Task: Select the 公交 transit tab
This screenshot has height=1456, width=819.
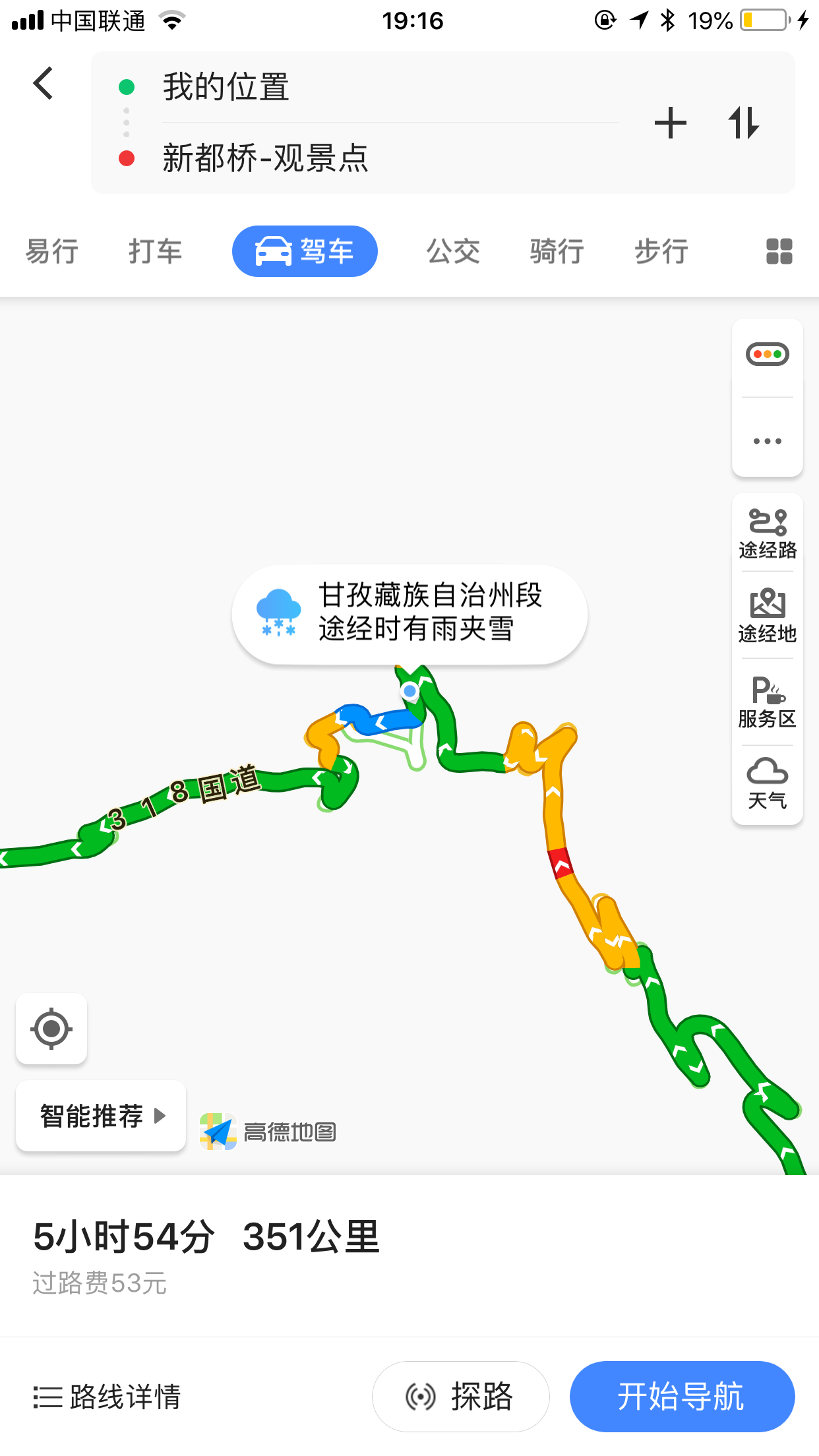Action: click(453, 251)
